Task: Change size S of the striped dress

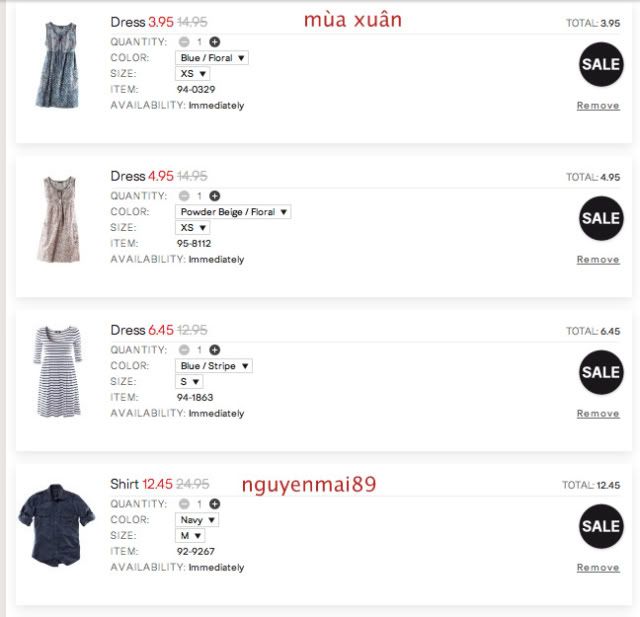Action: [190, 382]
